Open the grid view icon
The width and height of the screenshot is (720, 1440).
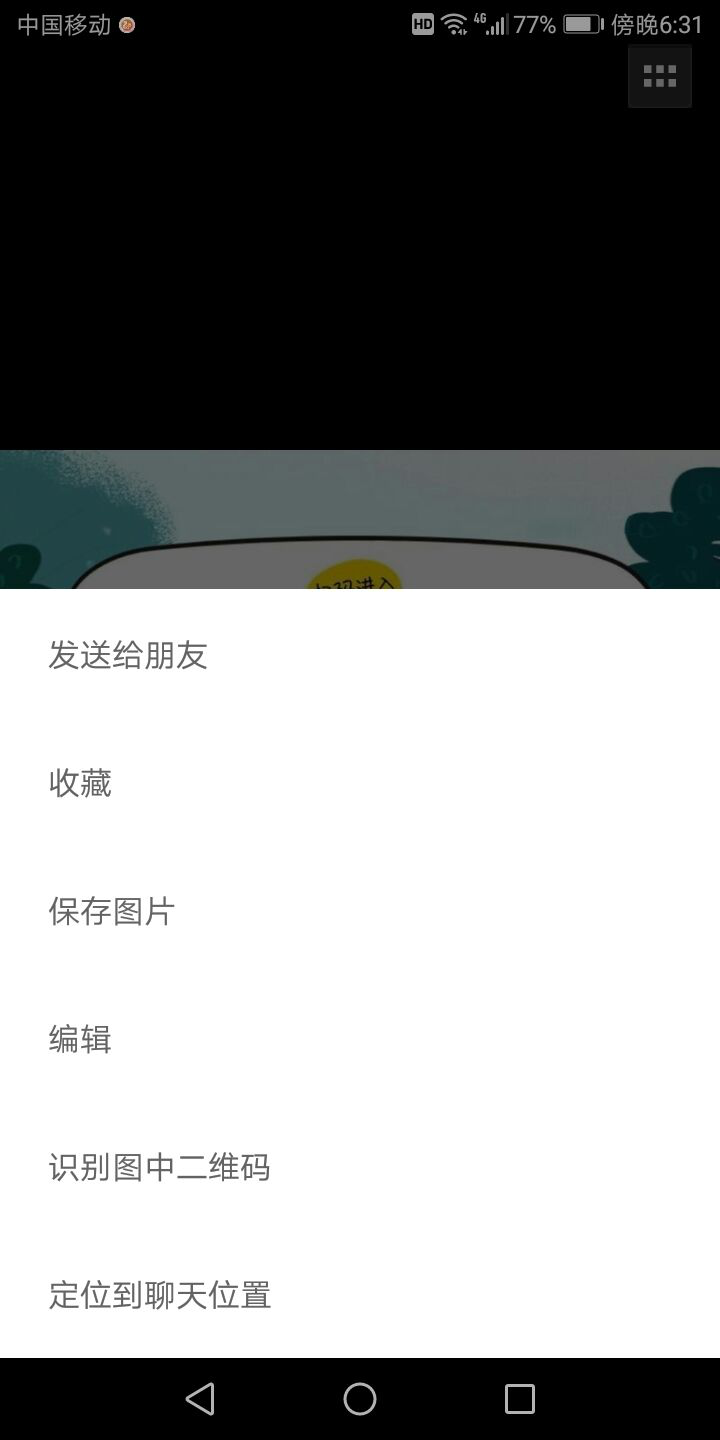click(x=660, y=76)
